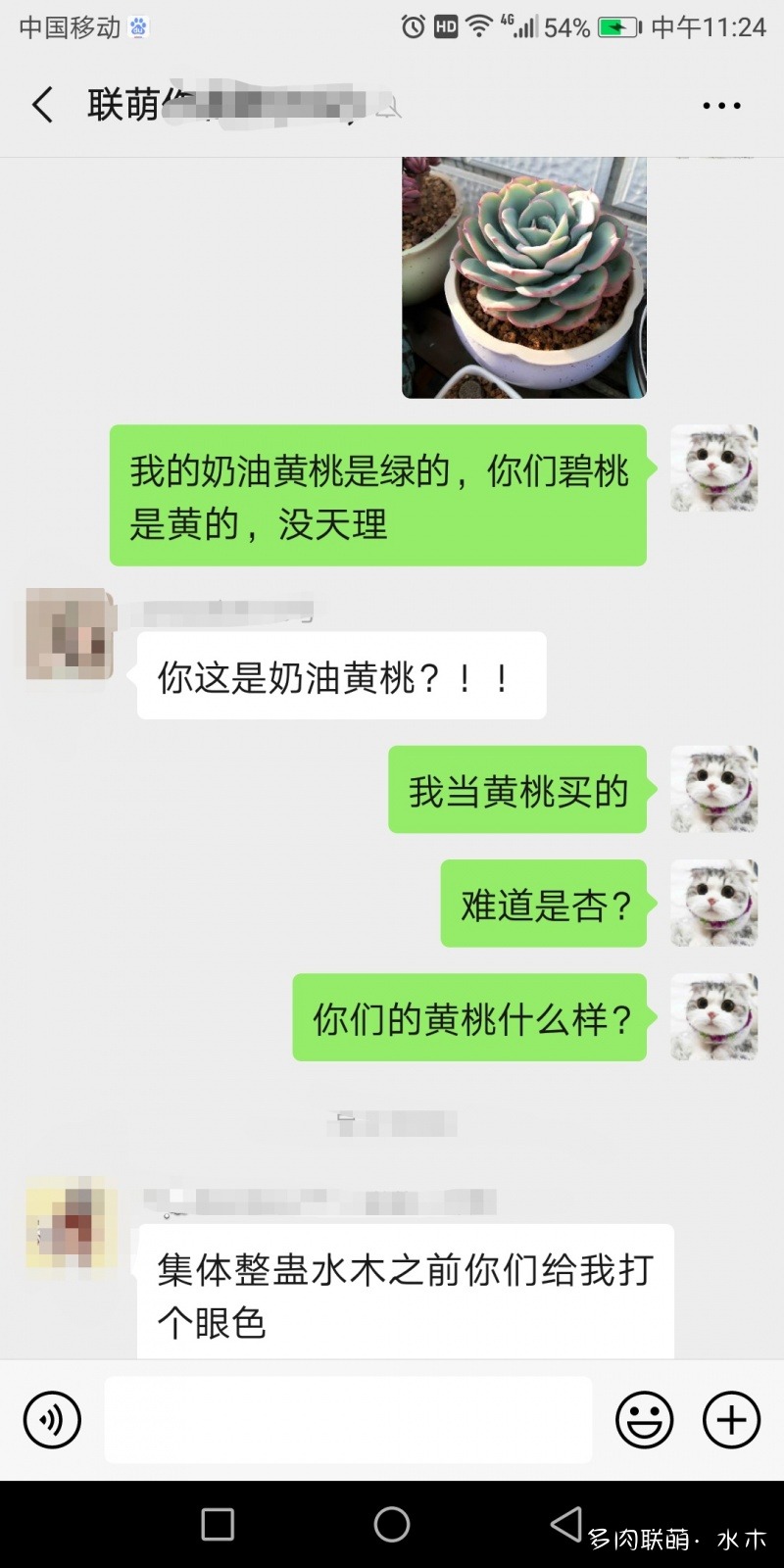
Task: Tap the 4G signal strength indicator
Action: (x=519, y=26)
